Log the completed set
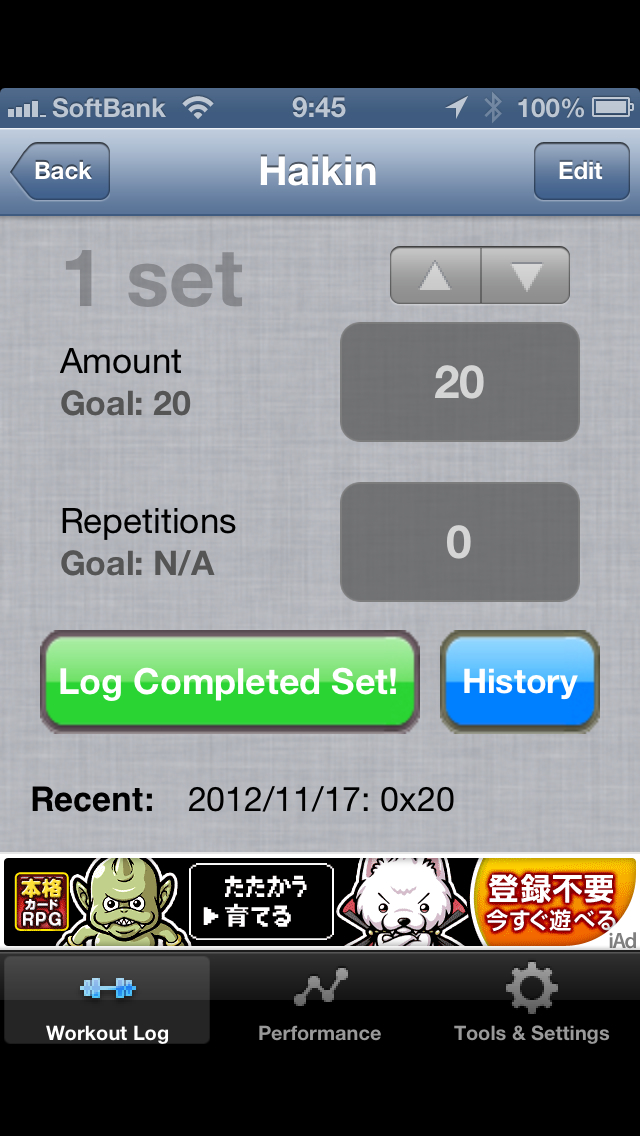 point(229,682)
